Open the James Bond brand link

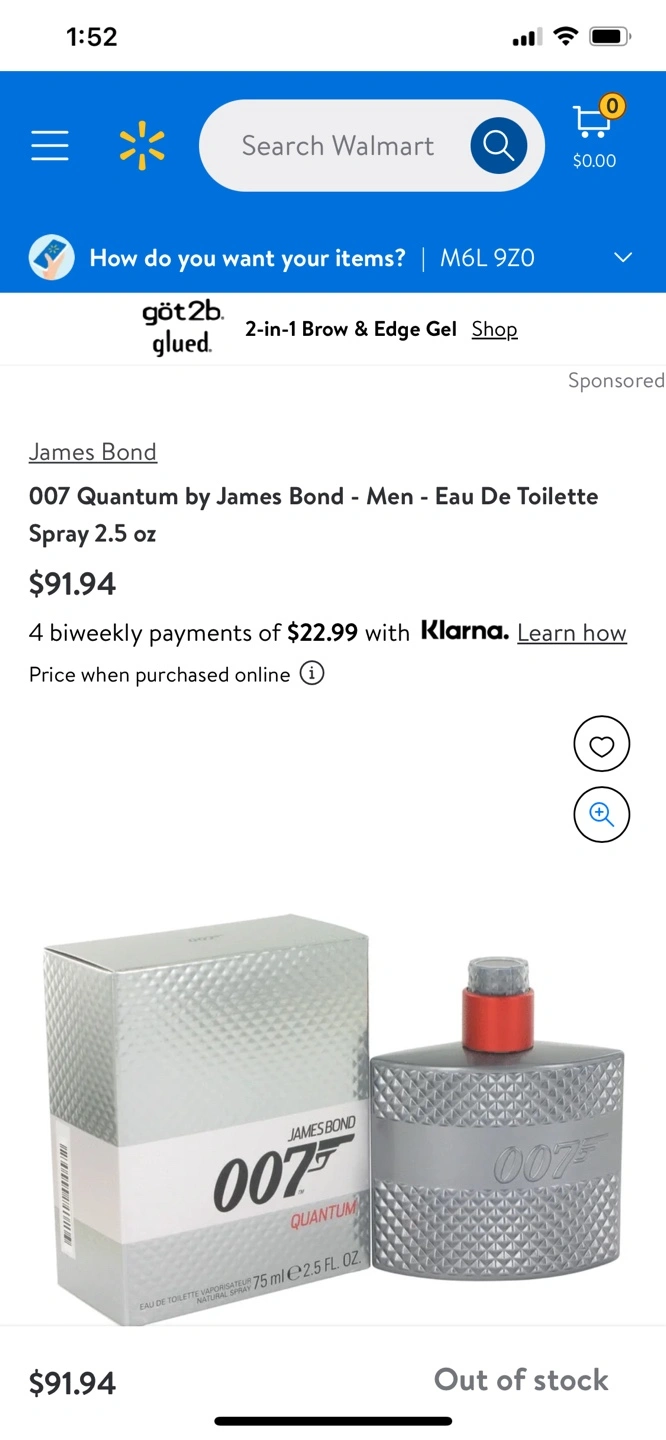click(x=93, y=452)
